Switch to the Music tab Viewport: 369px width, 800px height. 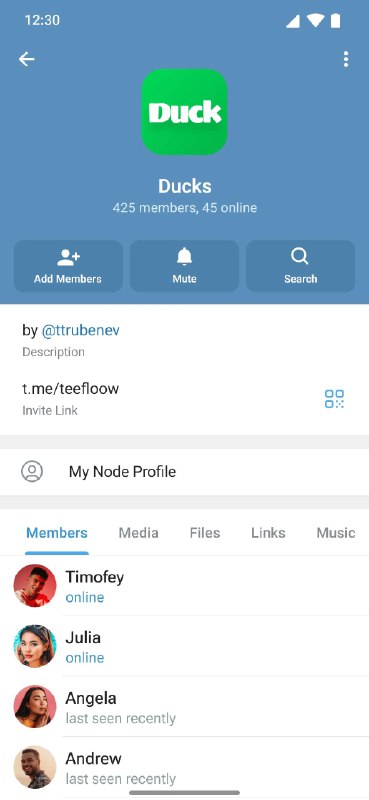tap(335, 533)
